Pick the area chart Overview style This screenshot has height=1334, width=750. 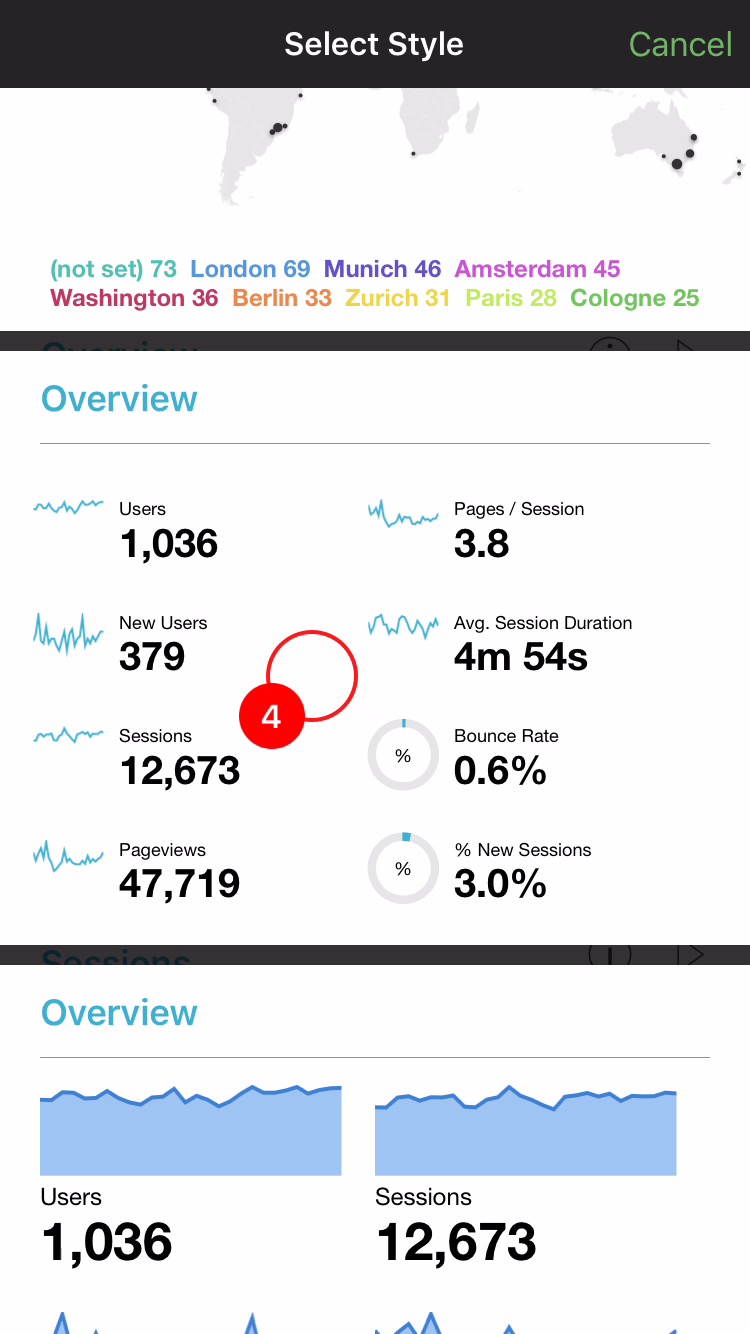tap(375, 1150)
